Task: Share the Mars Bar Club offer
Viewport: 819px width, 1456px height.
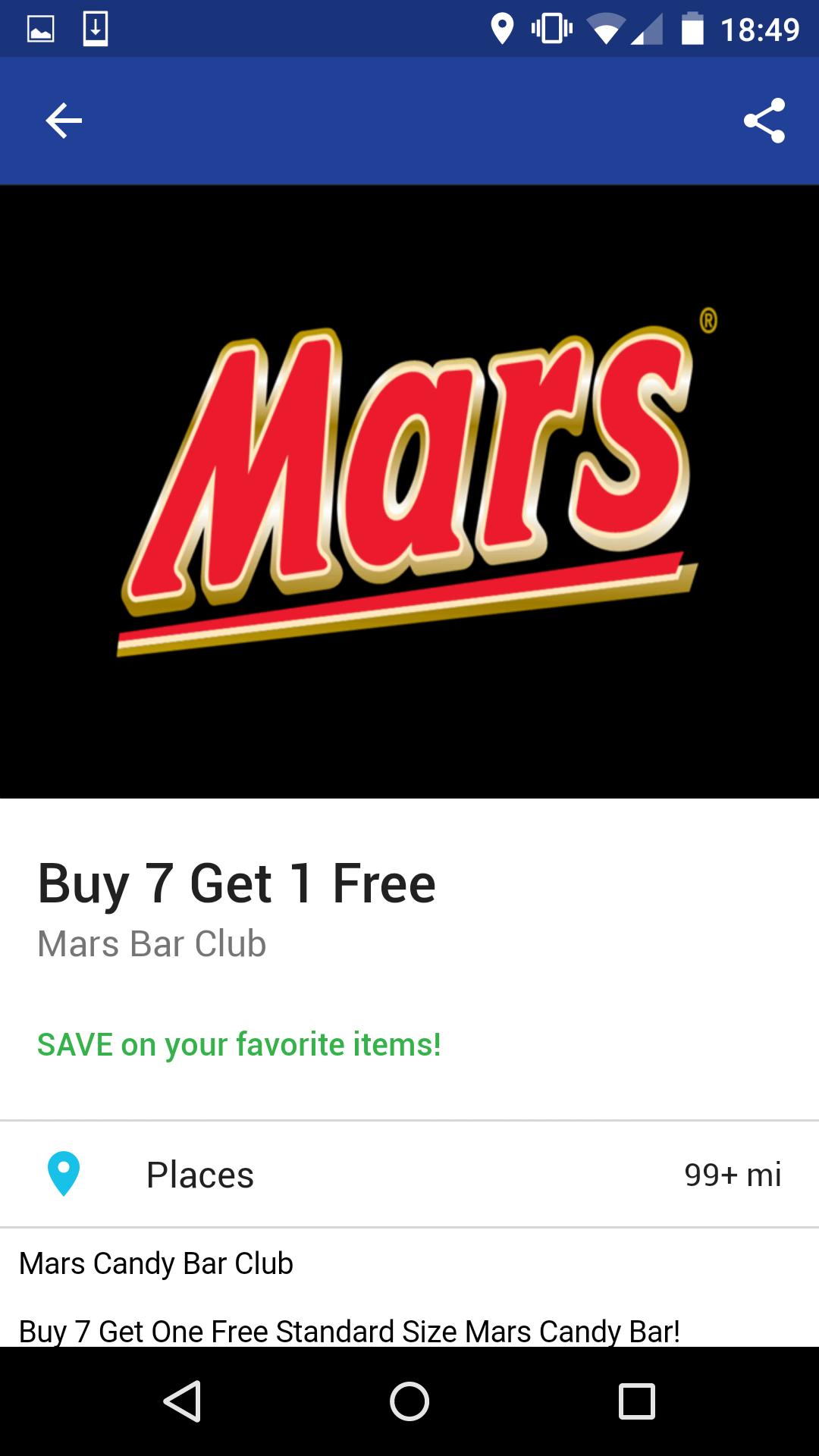Action: 764,121
